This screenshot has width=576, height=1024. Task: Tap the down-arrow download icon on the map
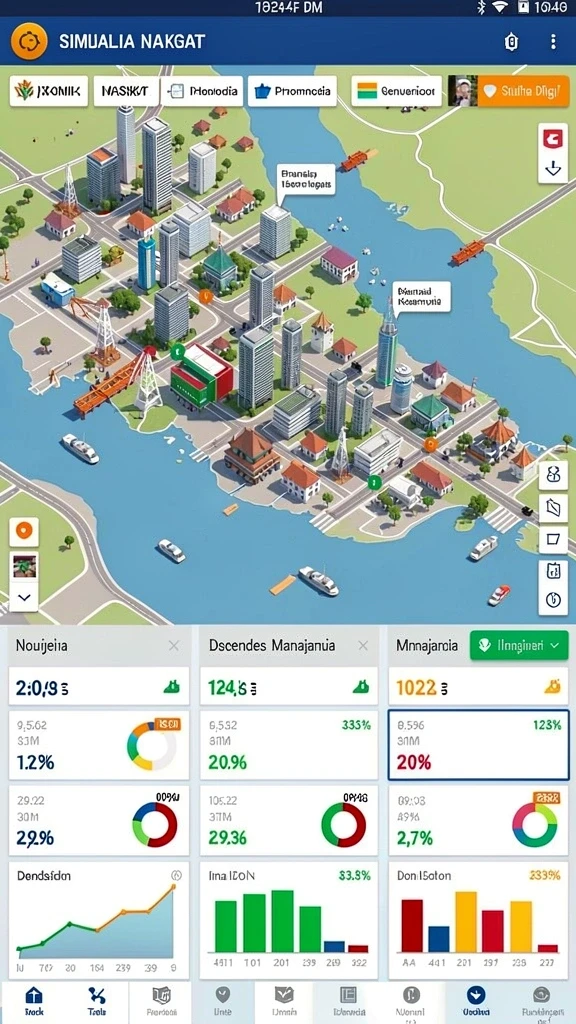pos(552,169)
